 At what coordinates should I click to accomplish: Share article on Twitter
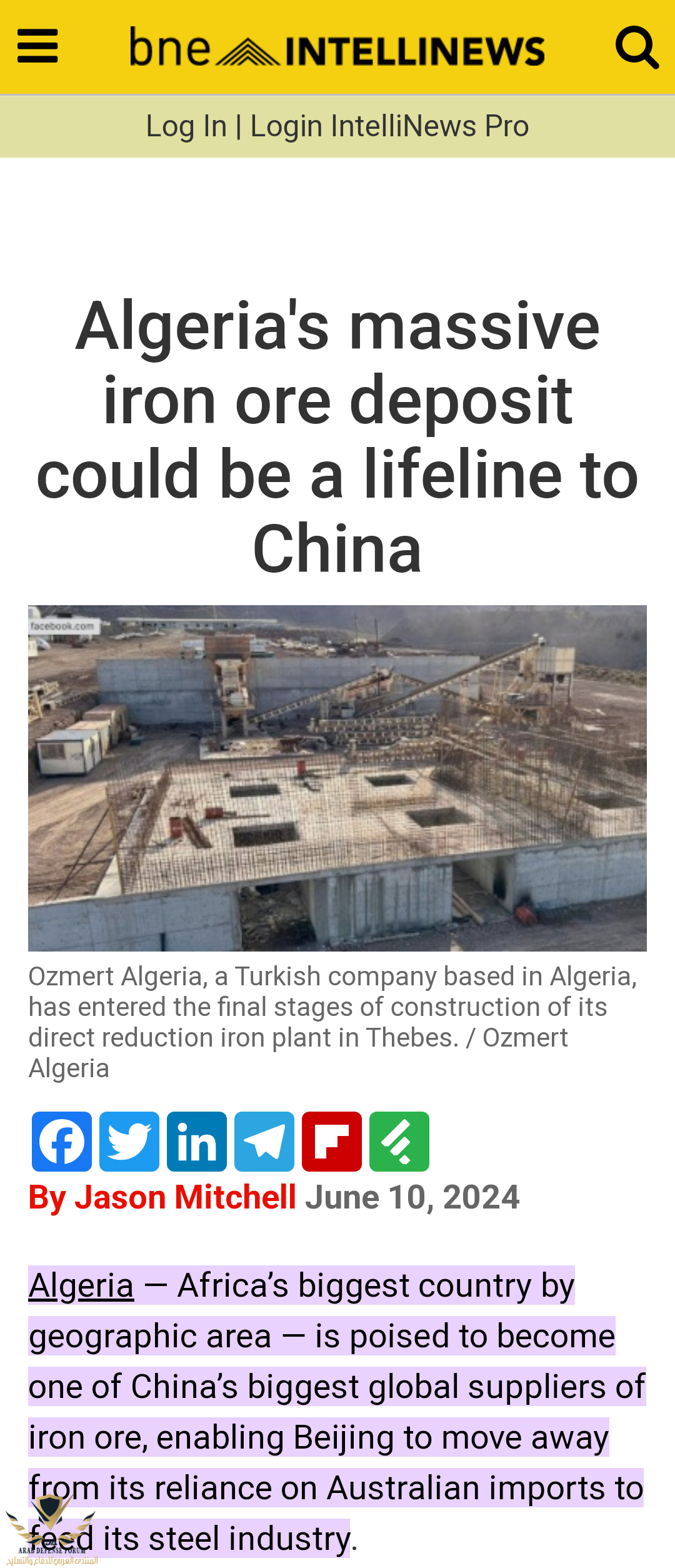click(x=129, y=1142)
